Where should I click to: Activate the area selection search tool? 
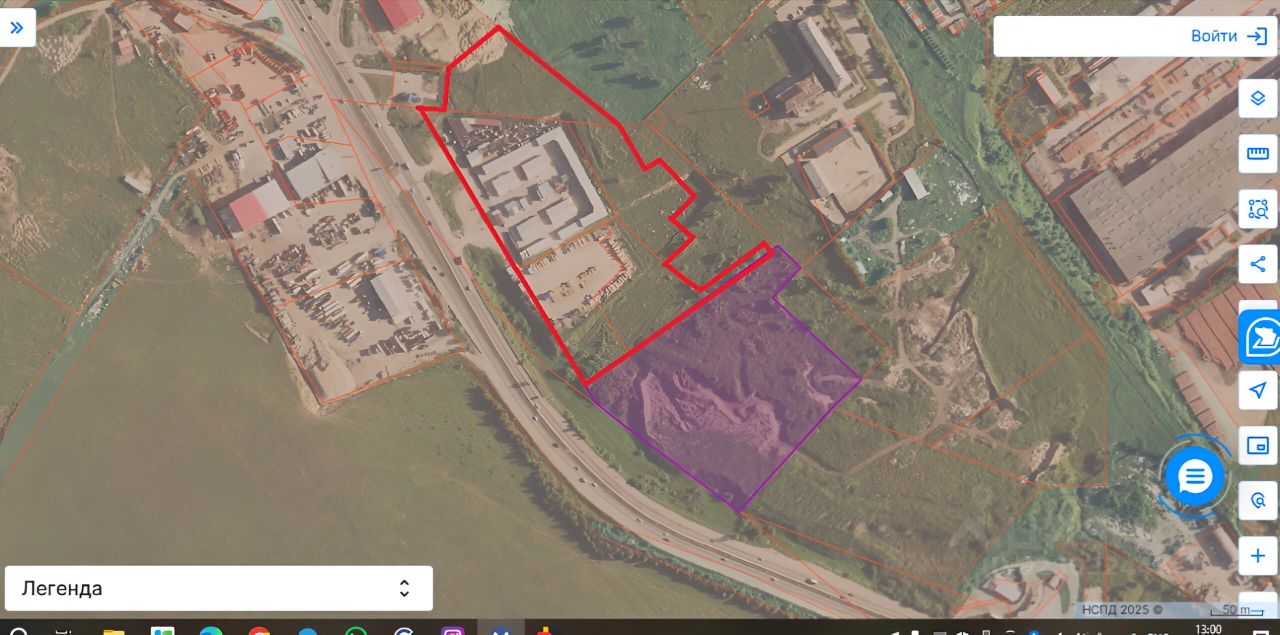click(x=1258, y=209)
